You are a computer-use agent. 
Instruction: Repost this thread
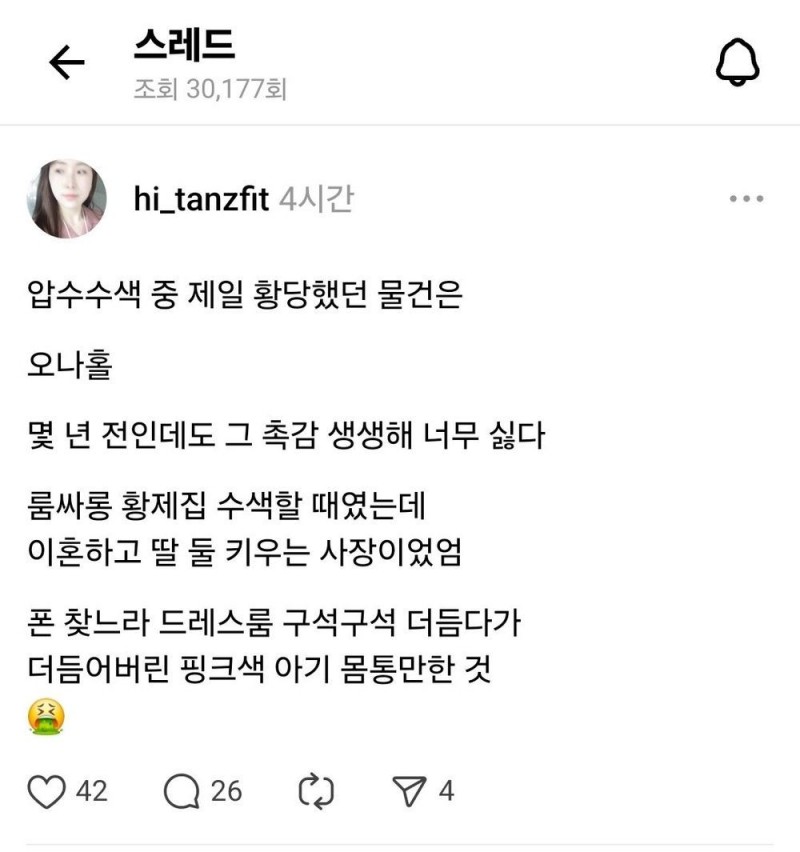click(315, 791)
